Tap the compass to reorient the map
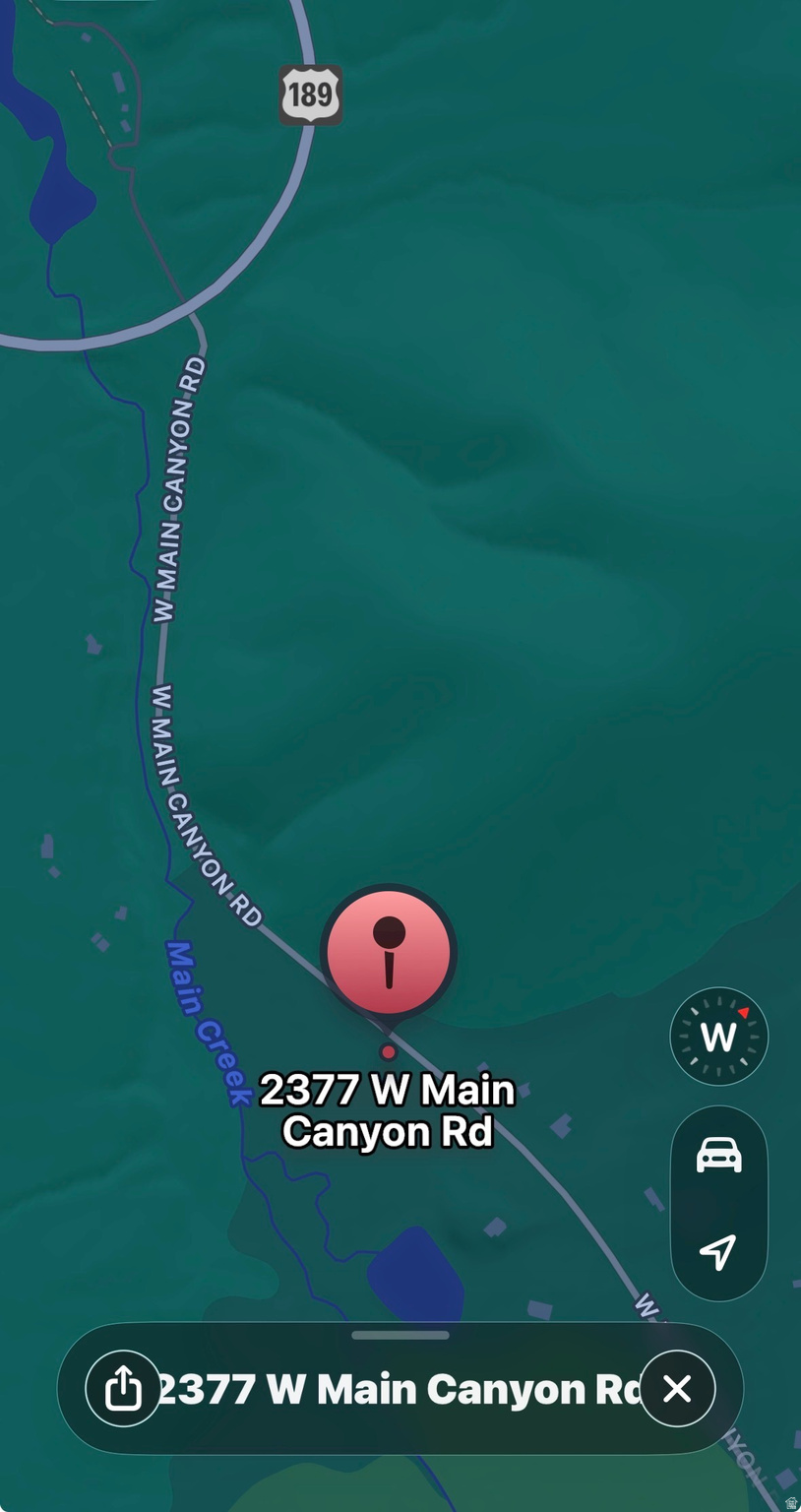 tap(719, 1037)
